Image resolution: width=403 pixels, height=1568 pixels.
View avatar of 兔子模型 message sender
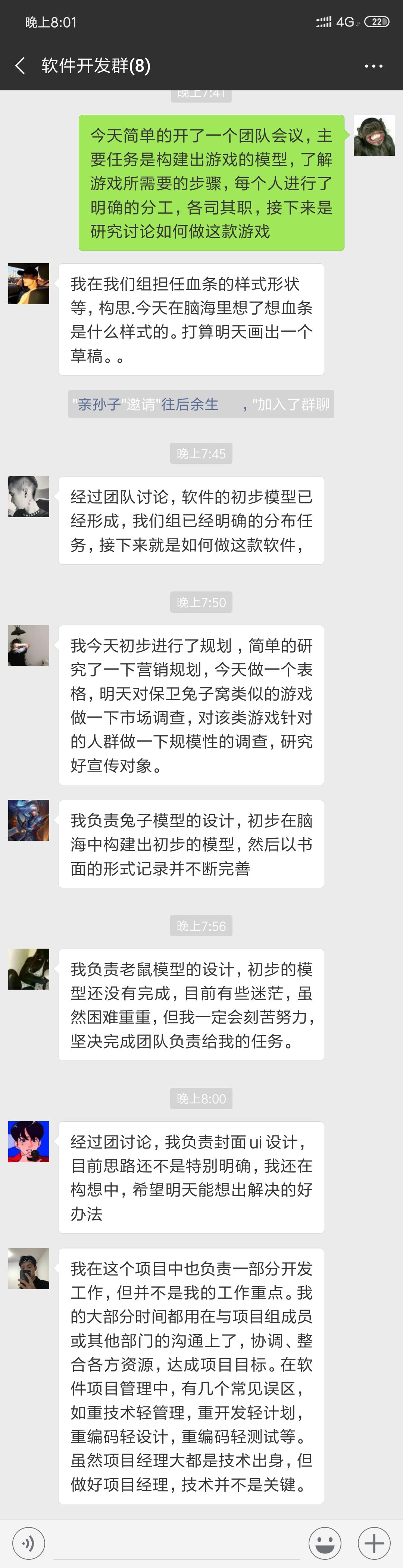29,820
